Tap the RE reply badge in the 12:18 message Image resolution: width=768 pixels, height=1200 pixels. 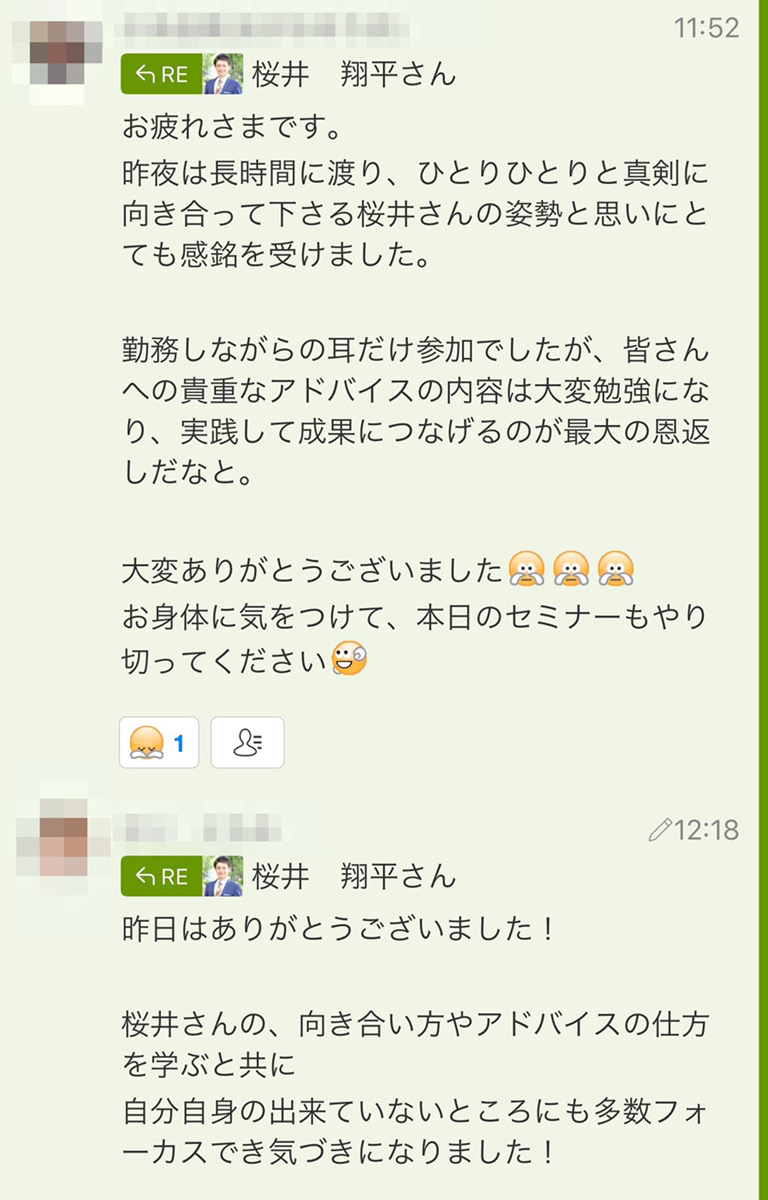coord(161,876)
